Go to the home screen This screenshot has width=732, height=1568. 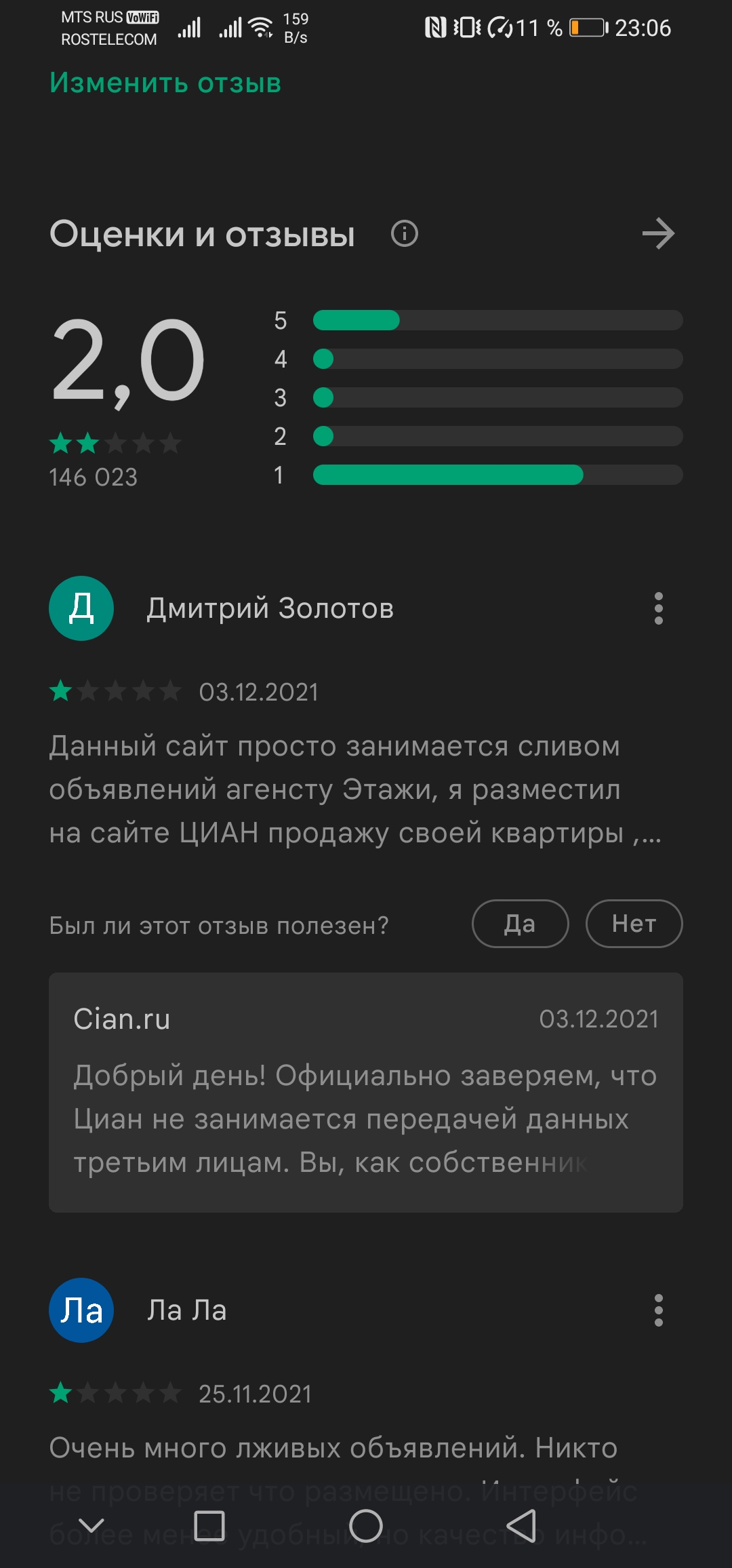pyautogui.click(x=366, y=1526)
